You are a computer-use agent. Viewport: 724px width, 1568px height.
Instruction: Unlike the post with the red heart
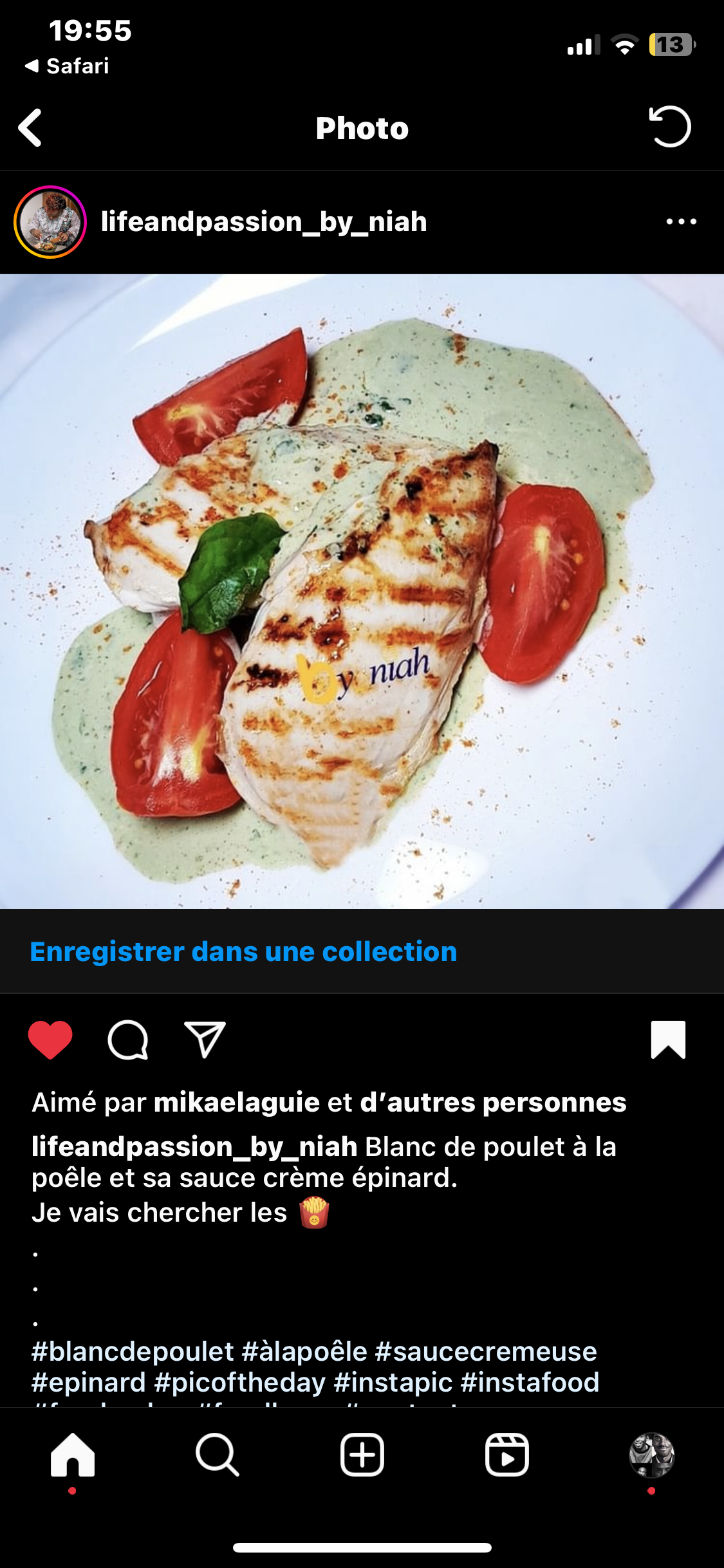[50, 1040]
